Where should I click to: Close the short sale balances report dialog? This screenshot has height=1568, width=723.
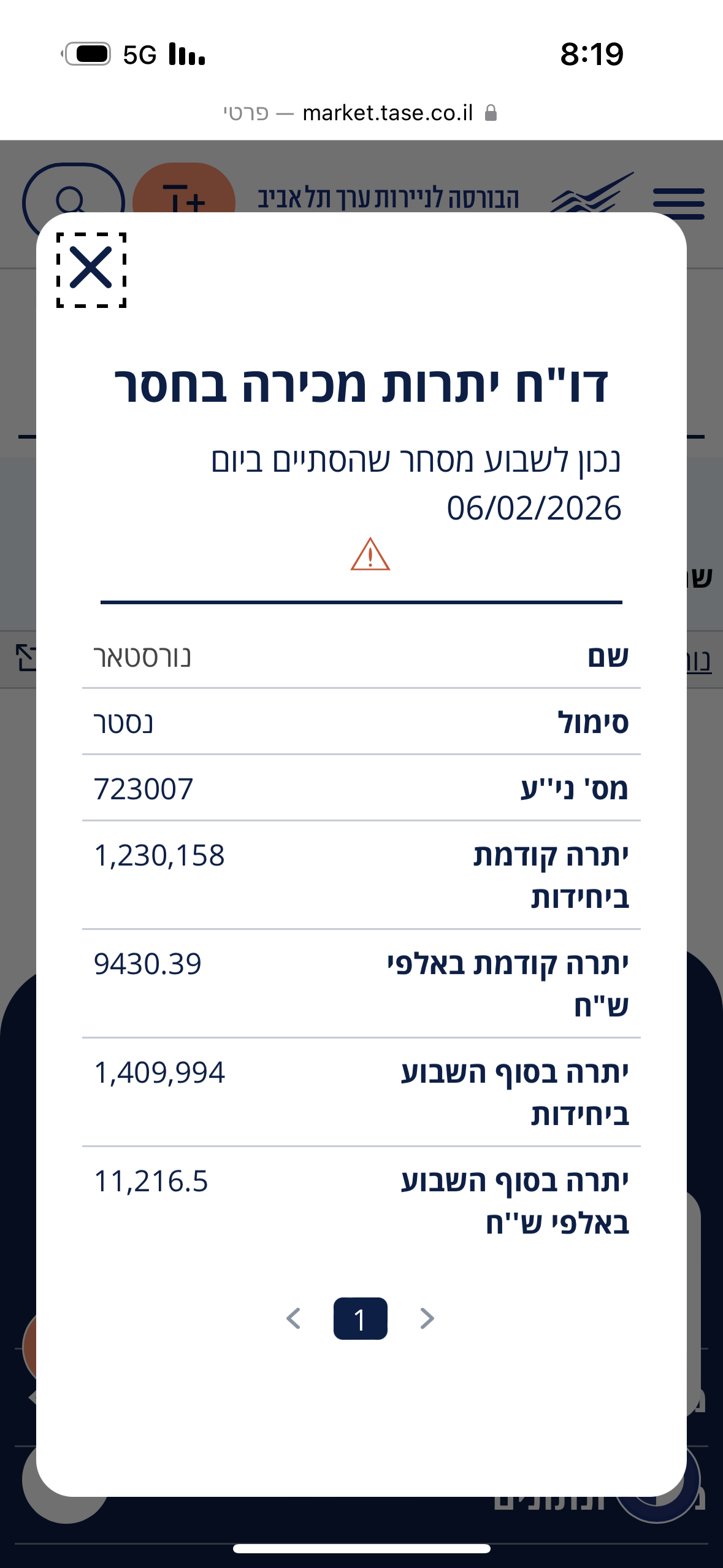pos(91,269)
